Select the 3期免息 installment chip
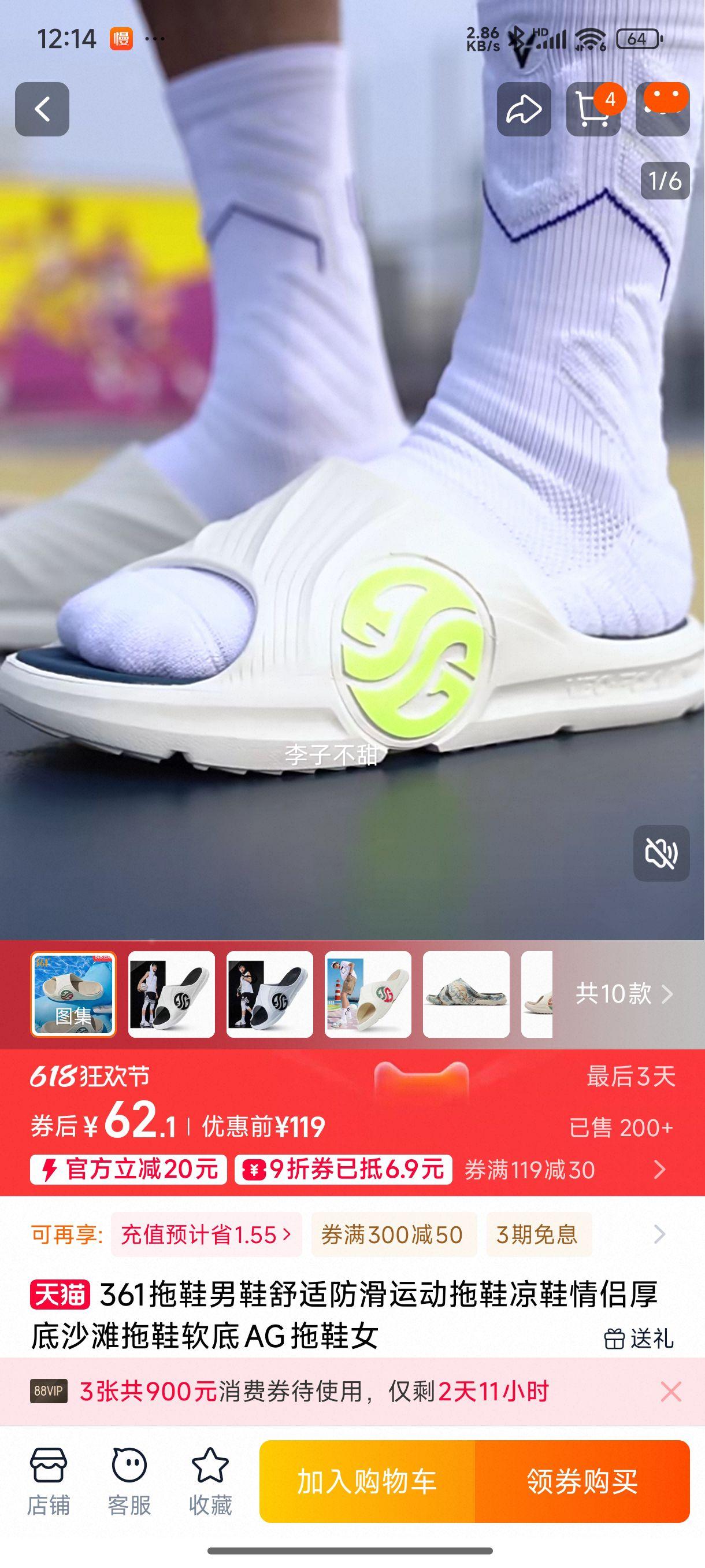 537,1234
